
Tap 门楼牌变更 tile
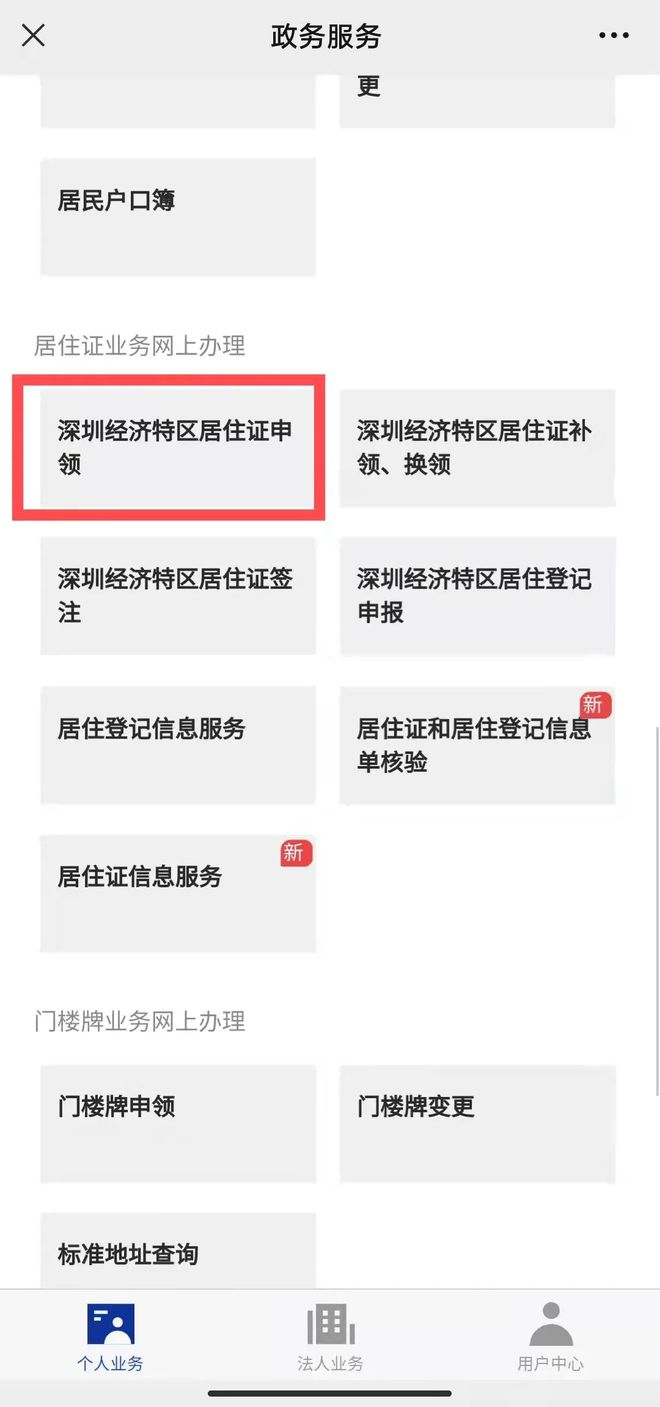[477, 1123]
